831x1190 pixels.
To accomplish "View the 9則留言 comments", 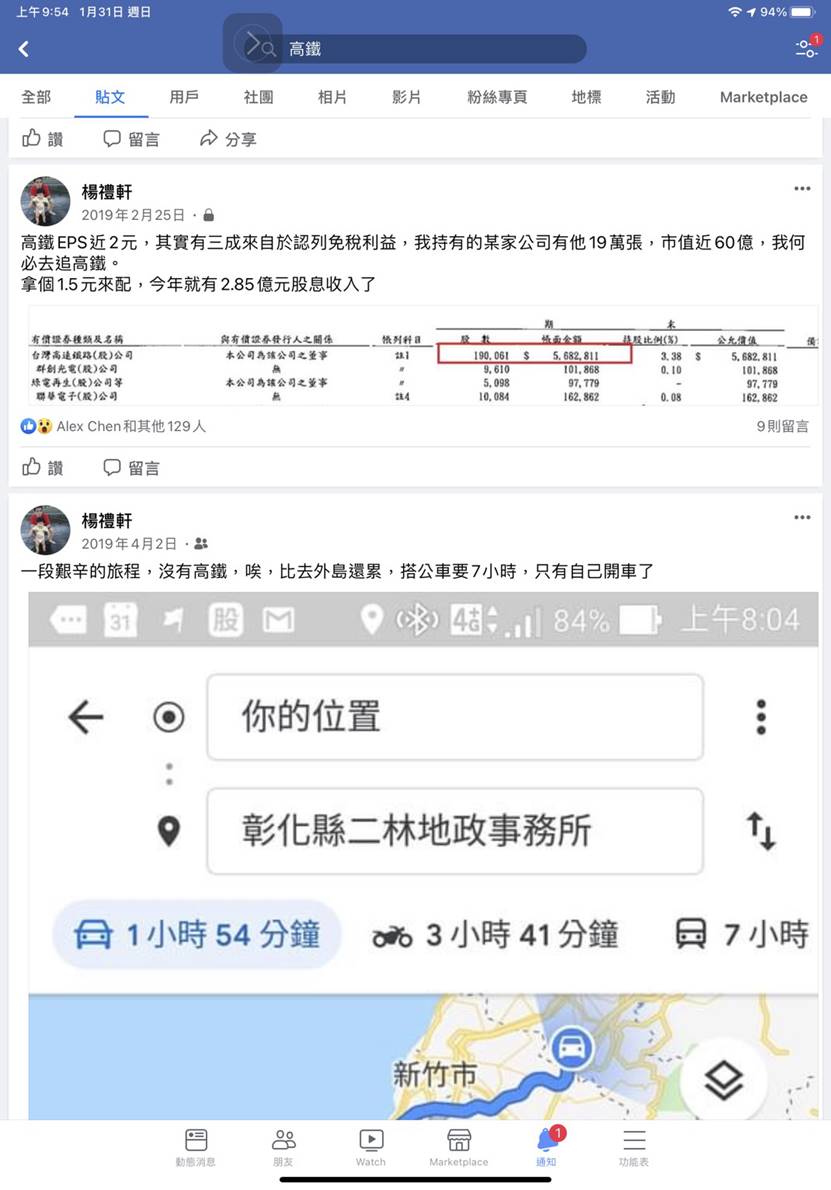I will point(783,426).
